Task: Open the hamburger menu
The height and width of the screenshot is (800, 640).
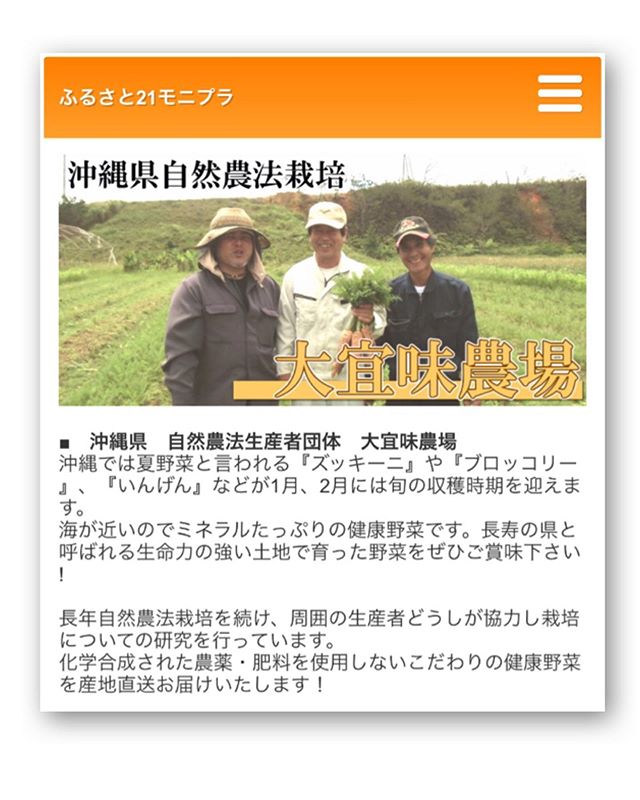Action: pyautogui.click(x=559, y=94)
